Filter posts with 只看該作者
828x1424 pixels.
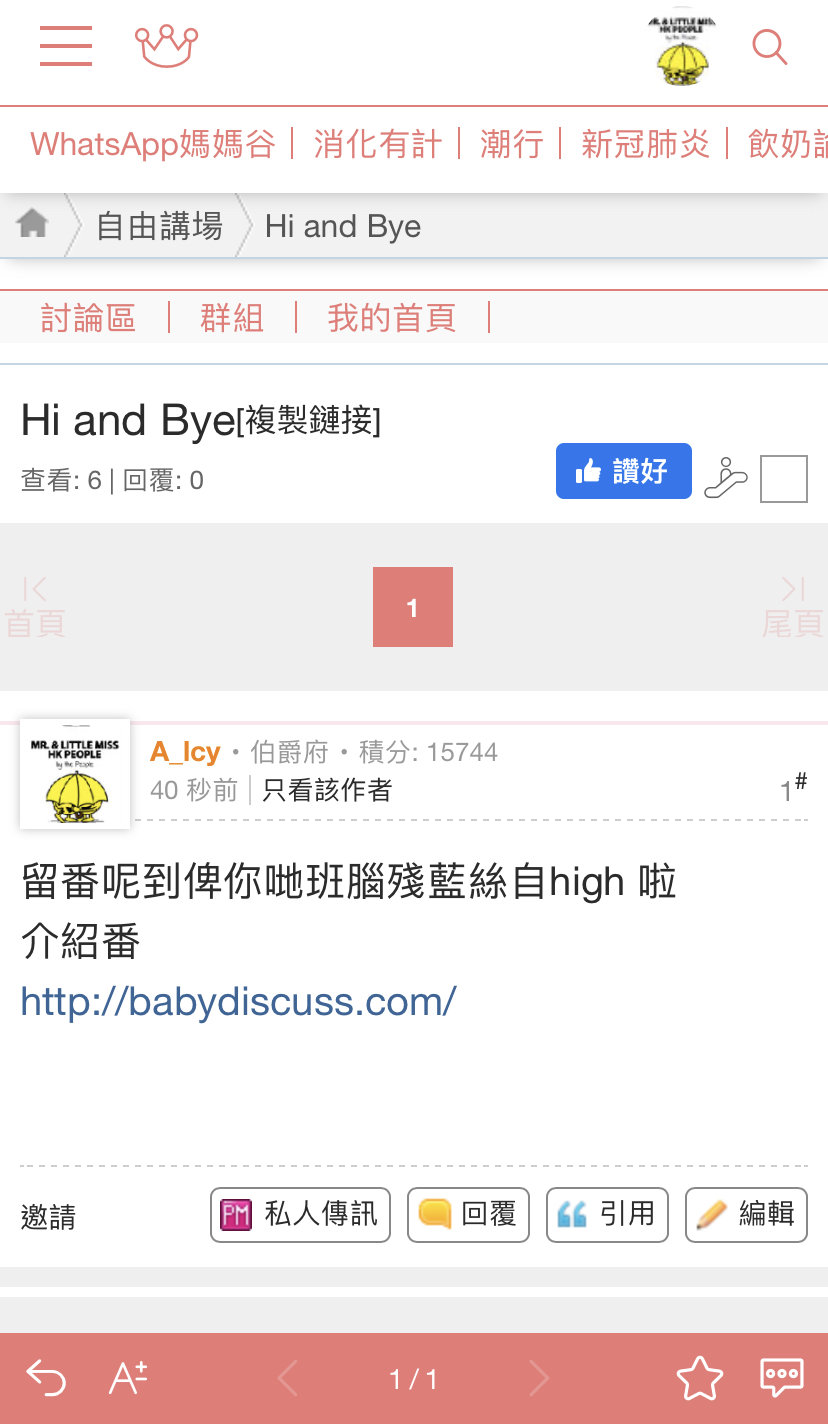(327, 791)
